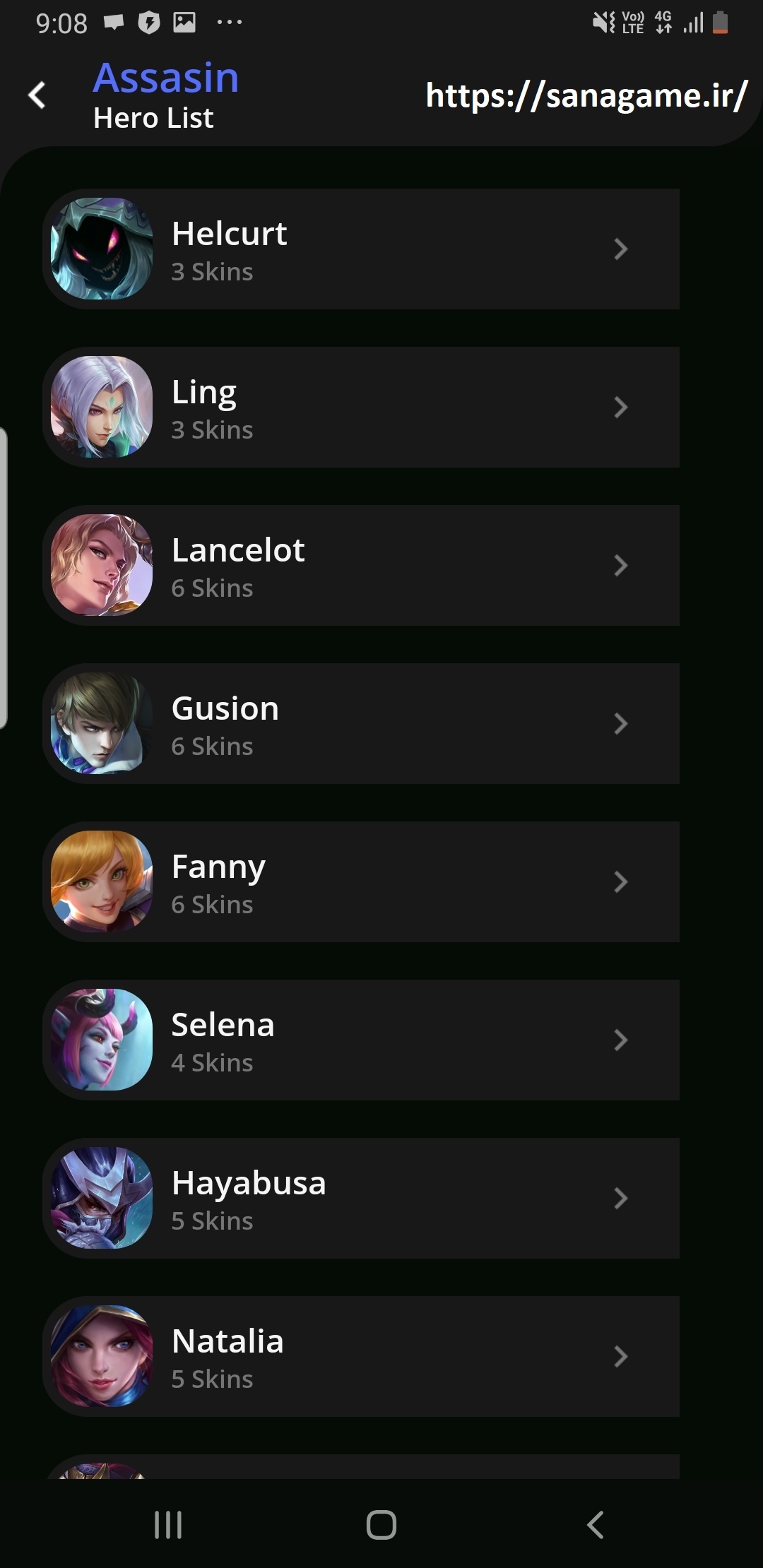
Task: Open Helcurt's skin list
Action: [361, 249]
